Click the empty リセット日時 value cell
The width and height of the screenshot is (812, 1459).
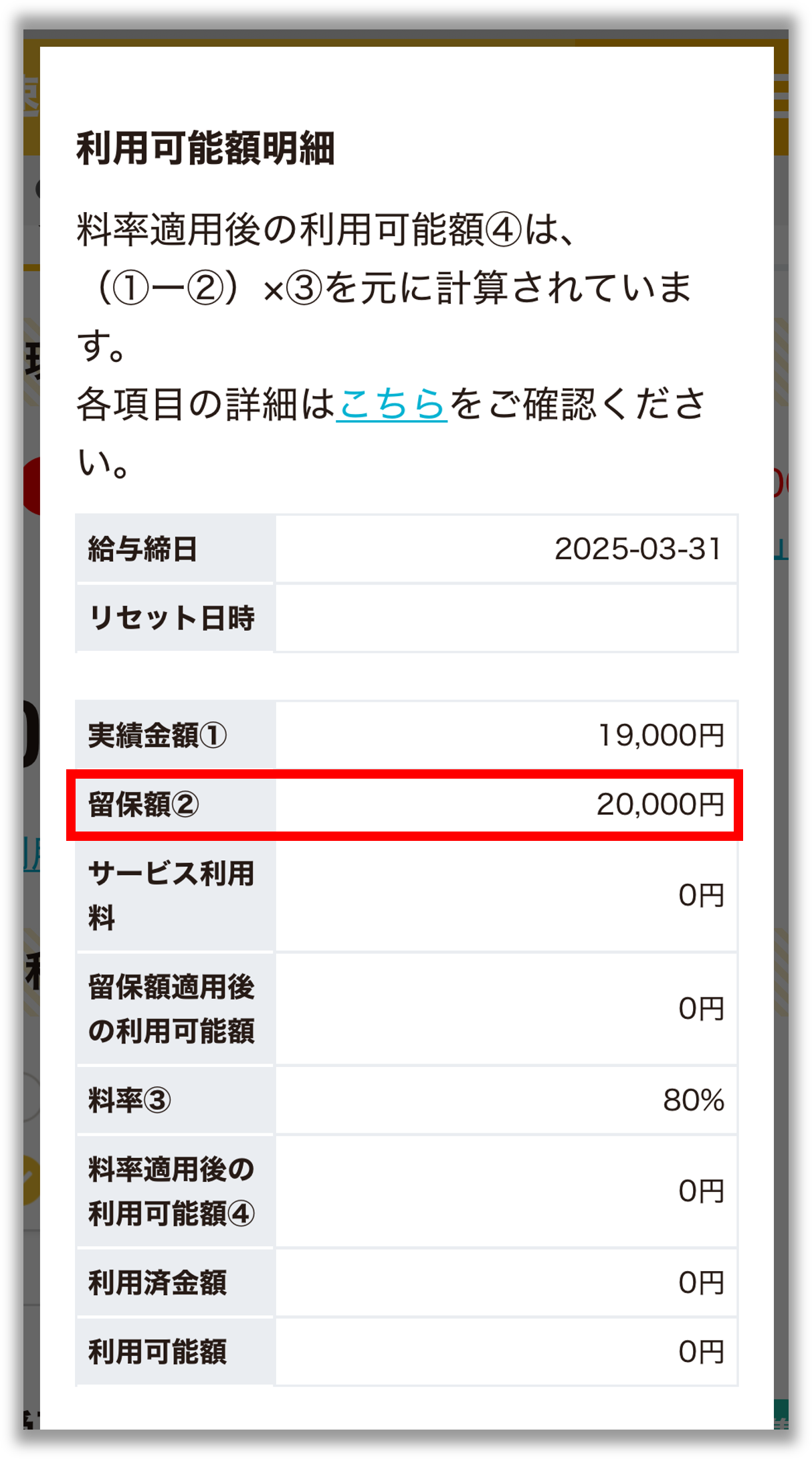pos(507,617)
